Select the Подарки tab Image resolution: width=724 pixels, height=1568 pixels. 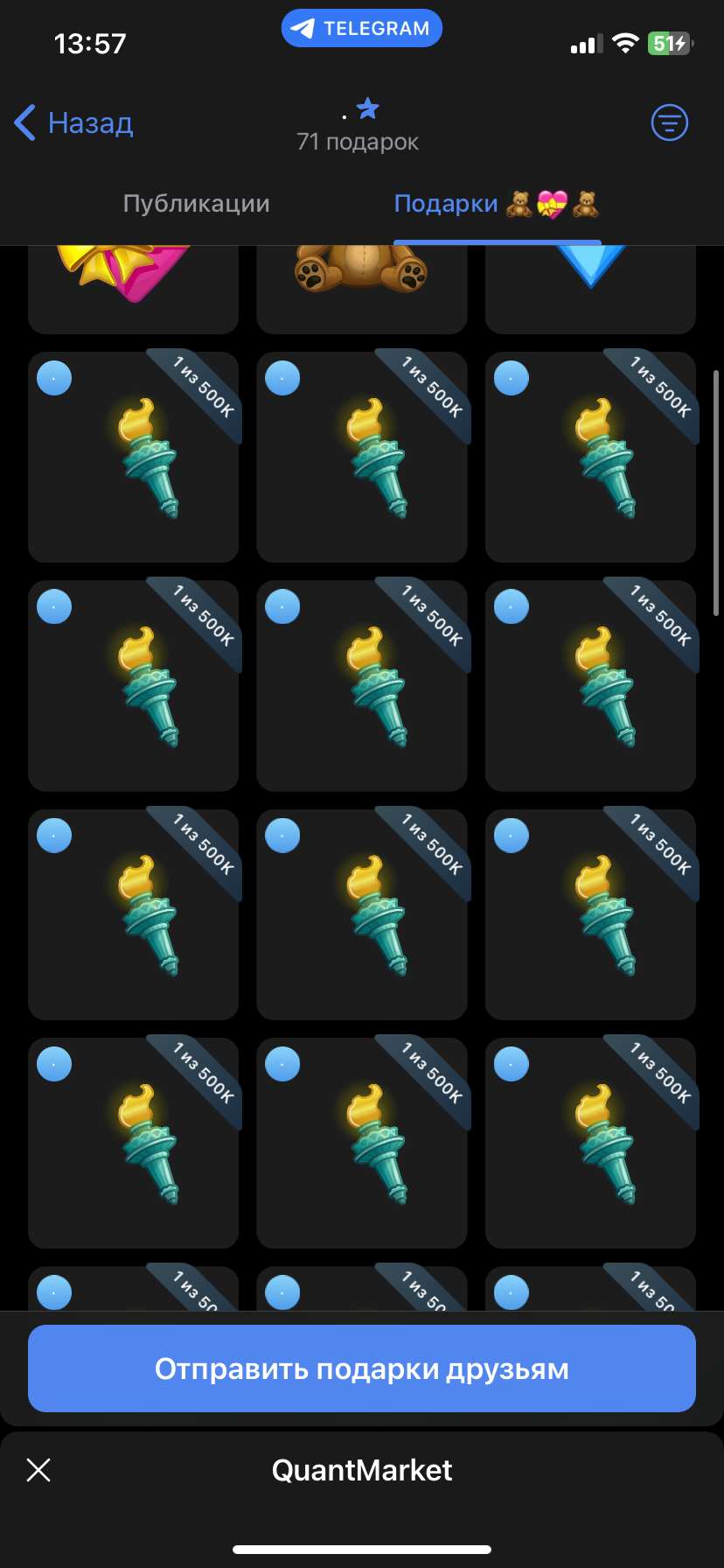pyautogui.click(x=496, y=204)
